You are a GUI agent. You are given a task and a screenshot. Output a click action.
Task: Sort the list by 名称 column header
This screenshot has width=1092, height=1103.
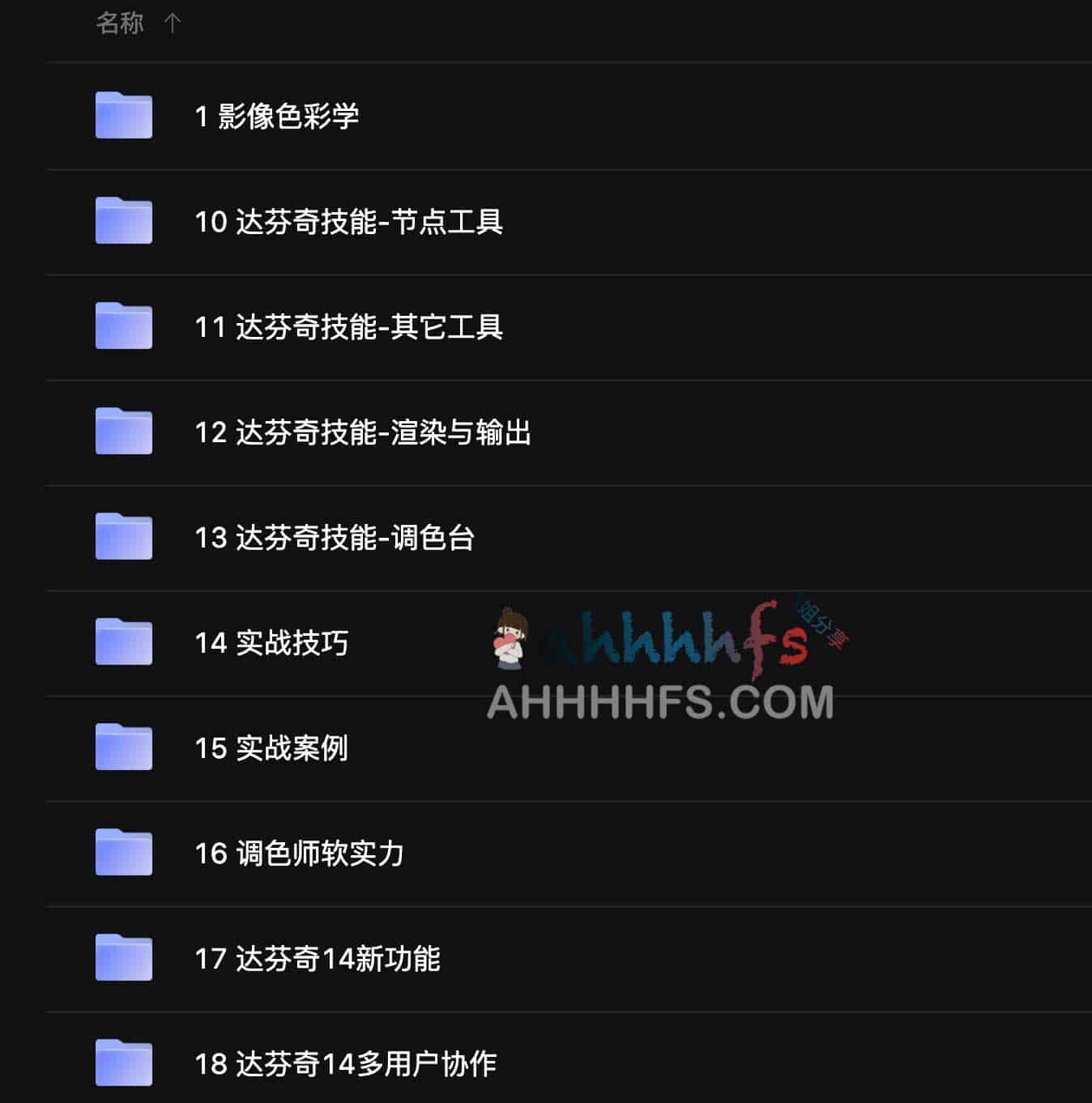(x=120, y=23)
